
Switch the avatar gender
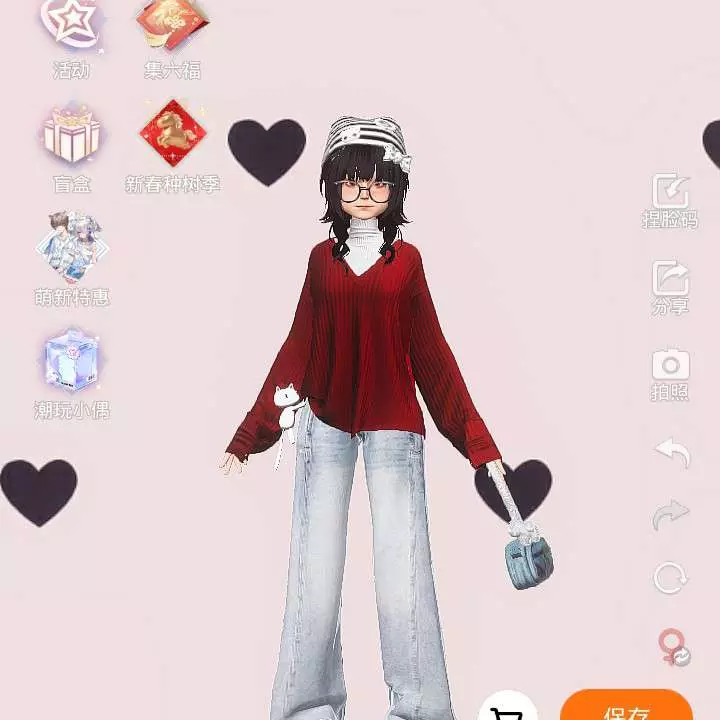(x=672, y=645)
